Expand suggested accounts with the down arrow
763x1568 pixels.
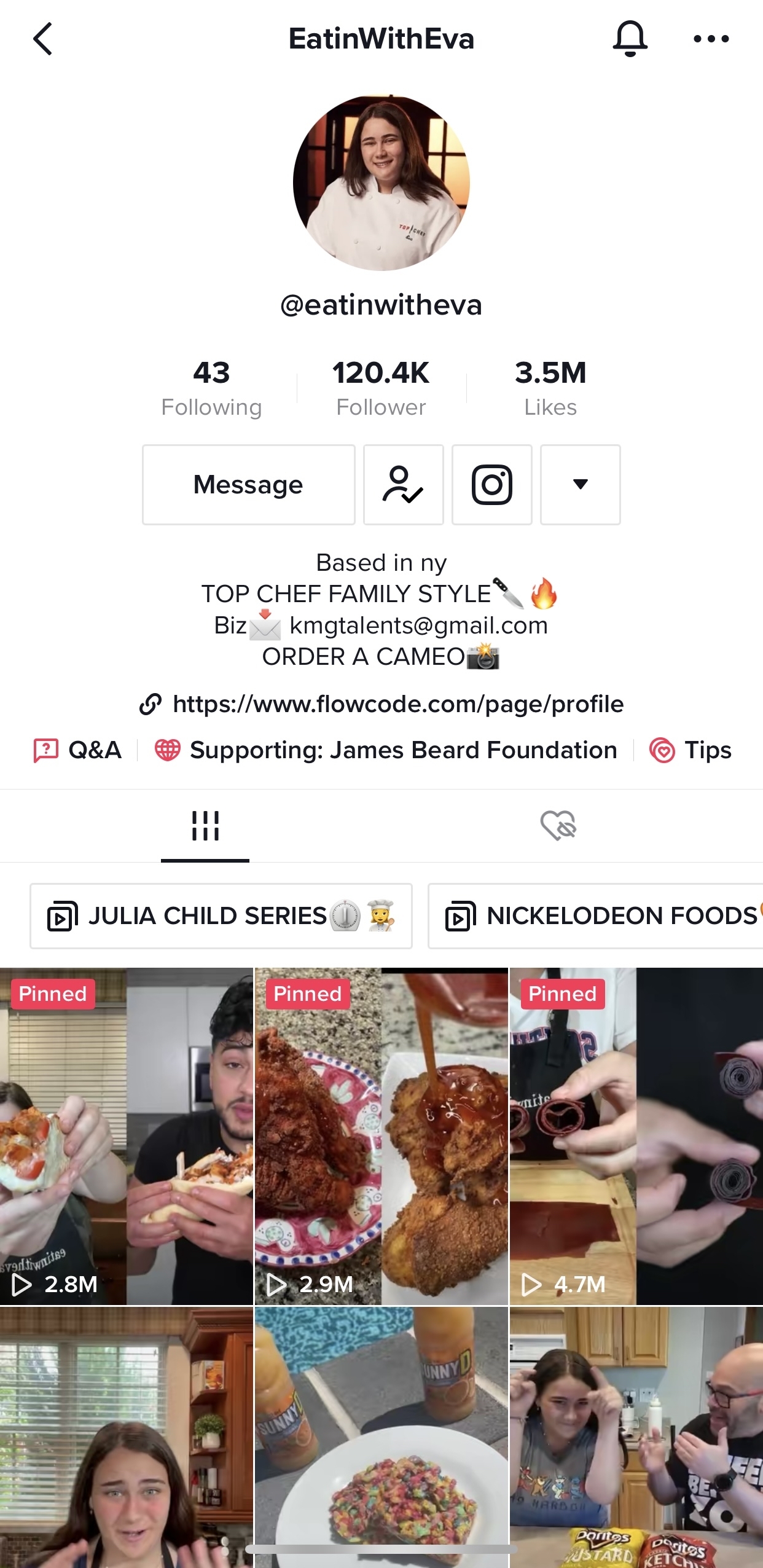(x=581, y=485)
